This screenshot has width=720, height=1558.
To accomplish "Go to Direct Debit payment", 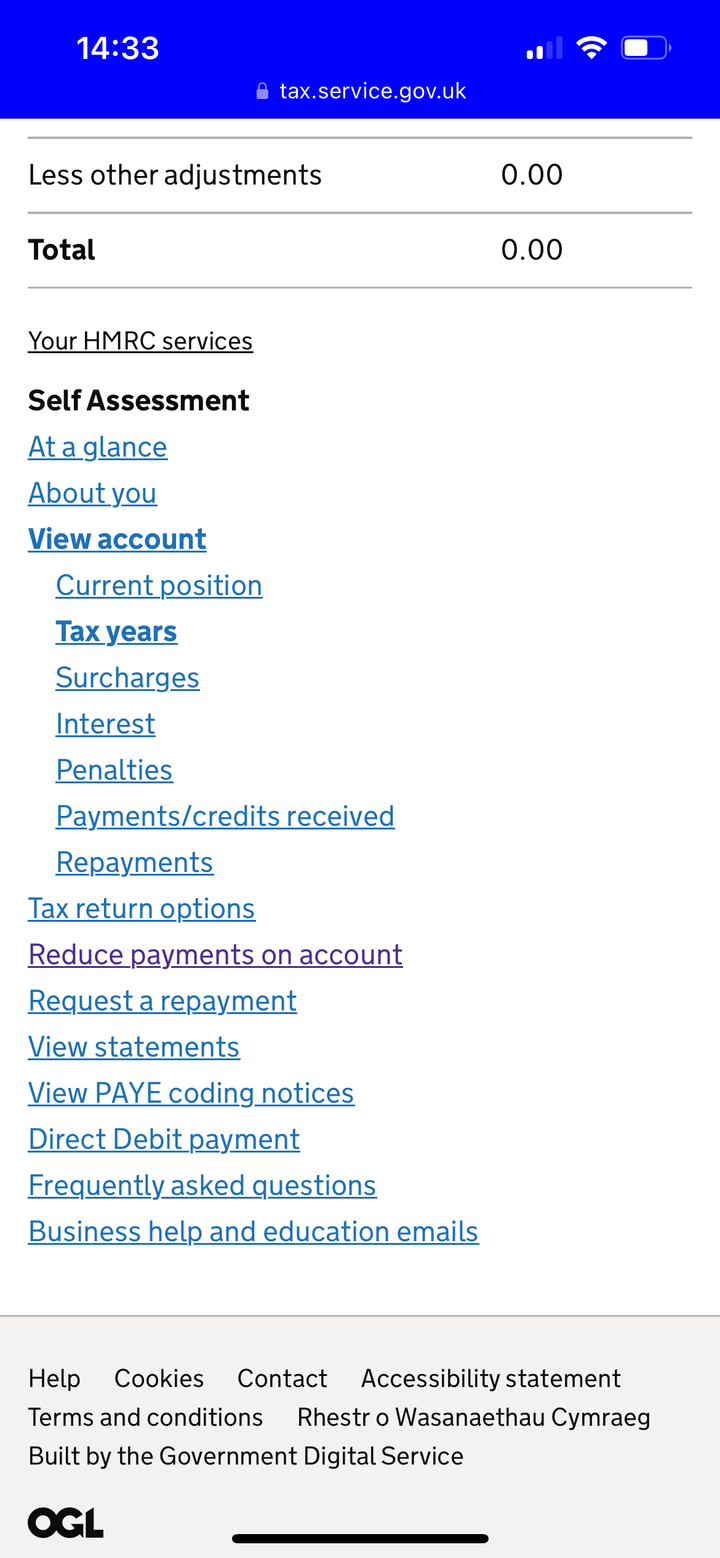I will (164, 1139).
